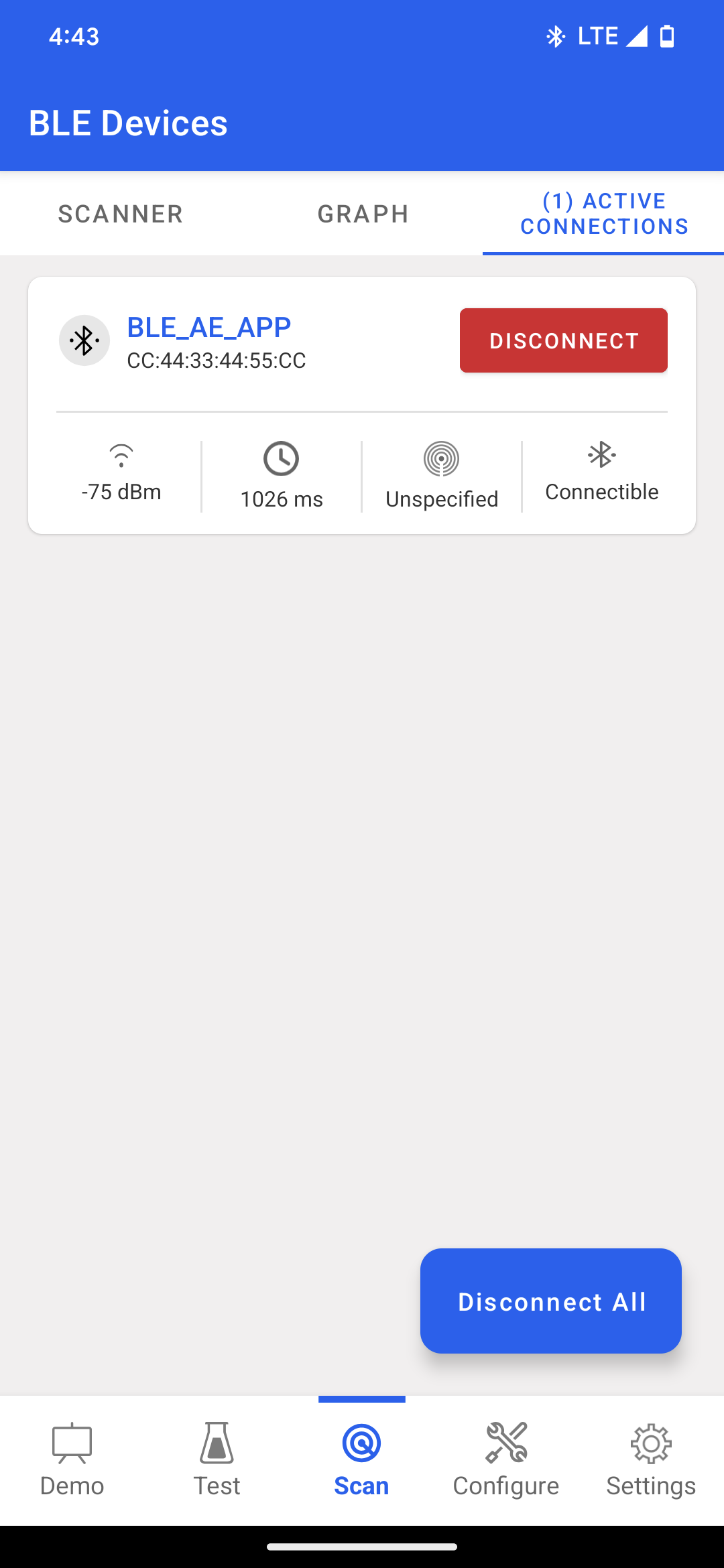Select the Active Connections tab
Viewport: 724px width, 1568px height.
[604, 214]
